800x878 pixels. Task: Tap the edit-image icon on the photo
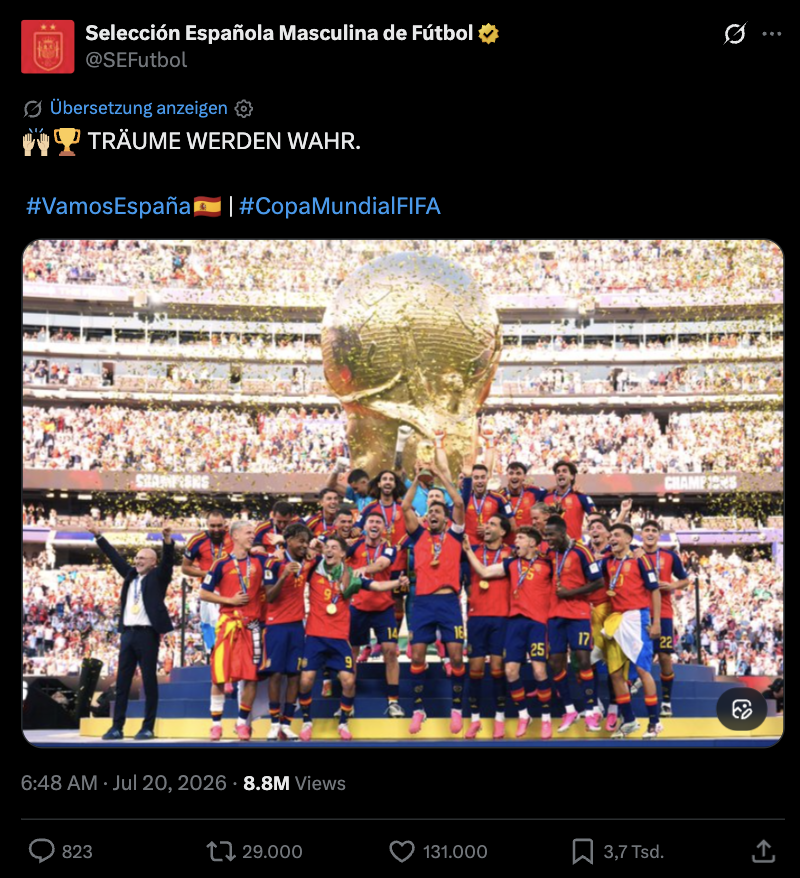[742, 709]
